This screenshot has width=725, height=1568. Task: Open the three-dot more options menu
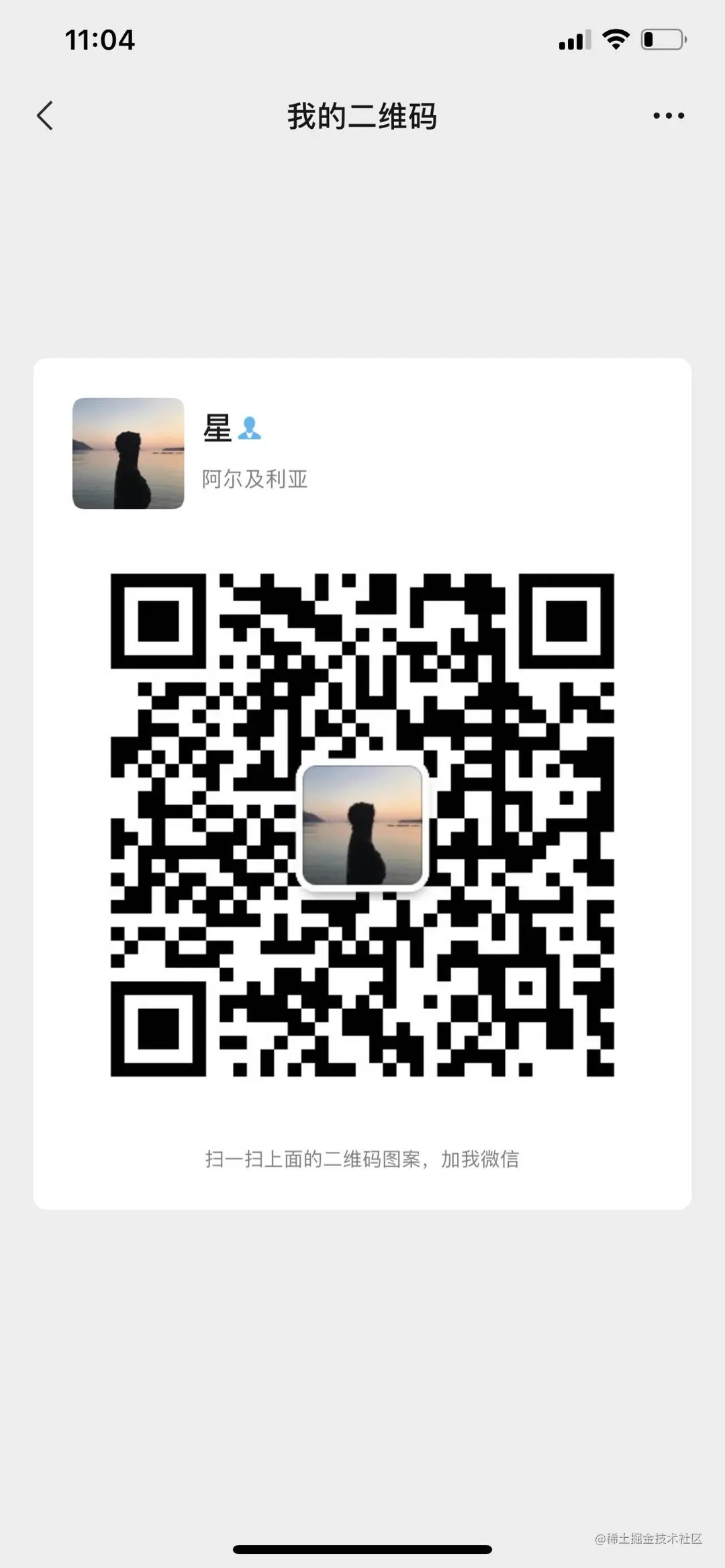click(x=669, y=116)
